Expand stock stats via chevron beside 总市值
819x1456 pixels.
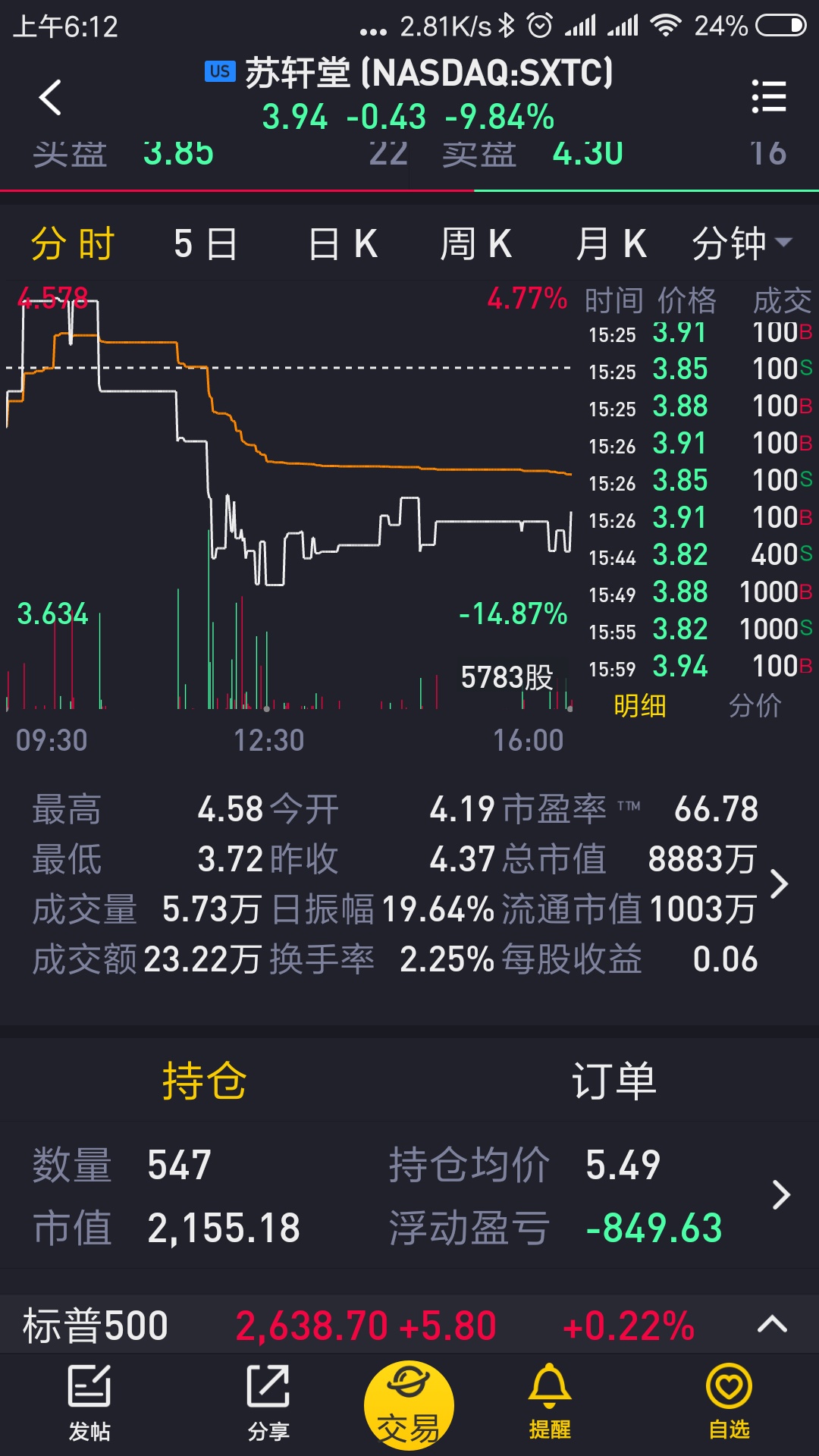[779, 884]
